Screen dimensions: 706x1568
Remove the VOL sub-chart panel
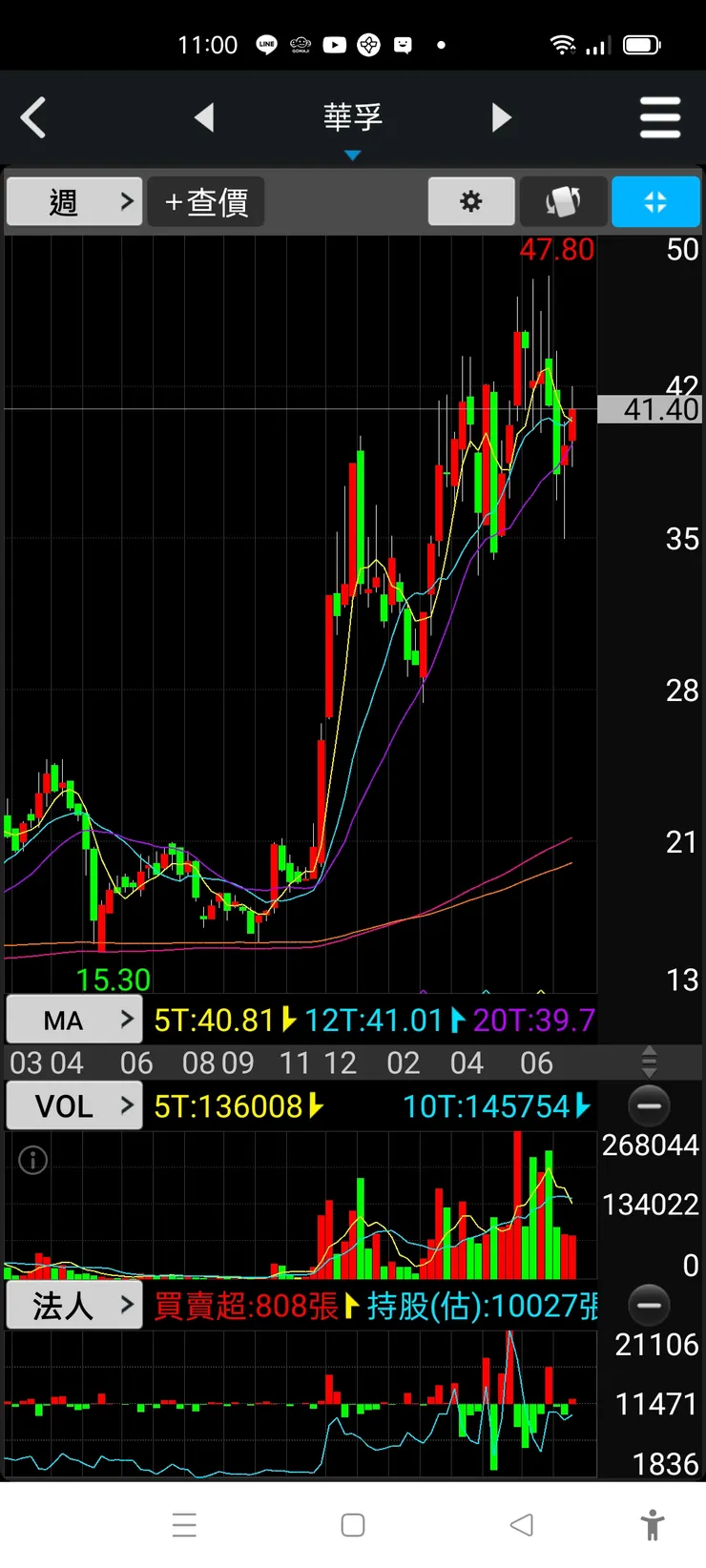pos(650,1106)
